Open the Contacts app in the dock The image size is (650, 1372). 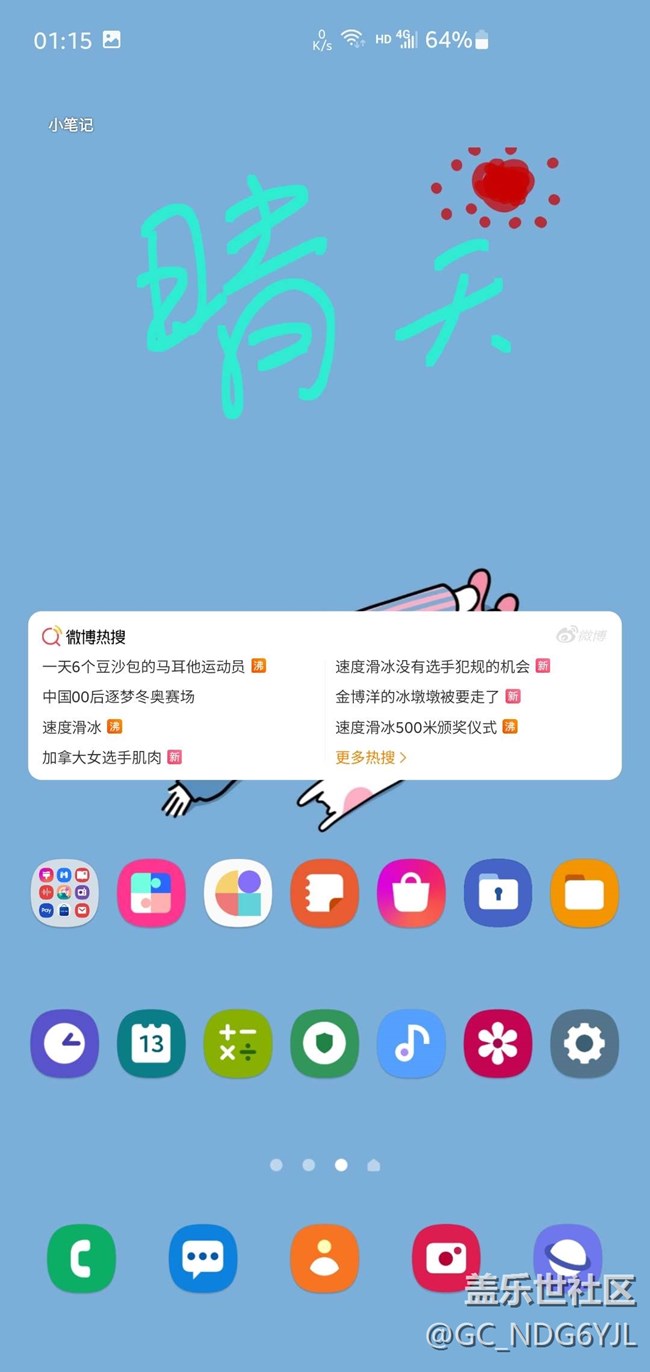tap(325, 1258)
